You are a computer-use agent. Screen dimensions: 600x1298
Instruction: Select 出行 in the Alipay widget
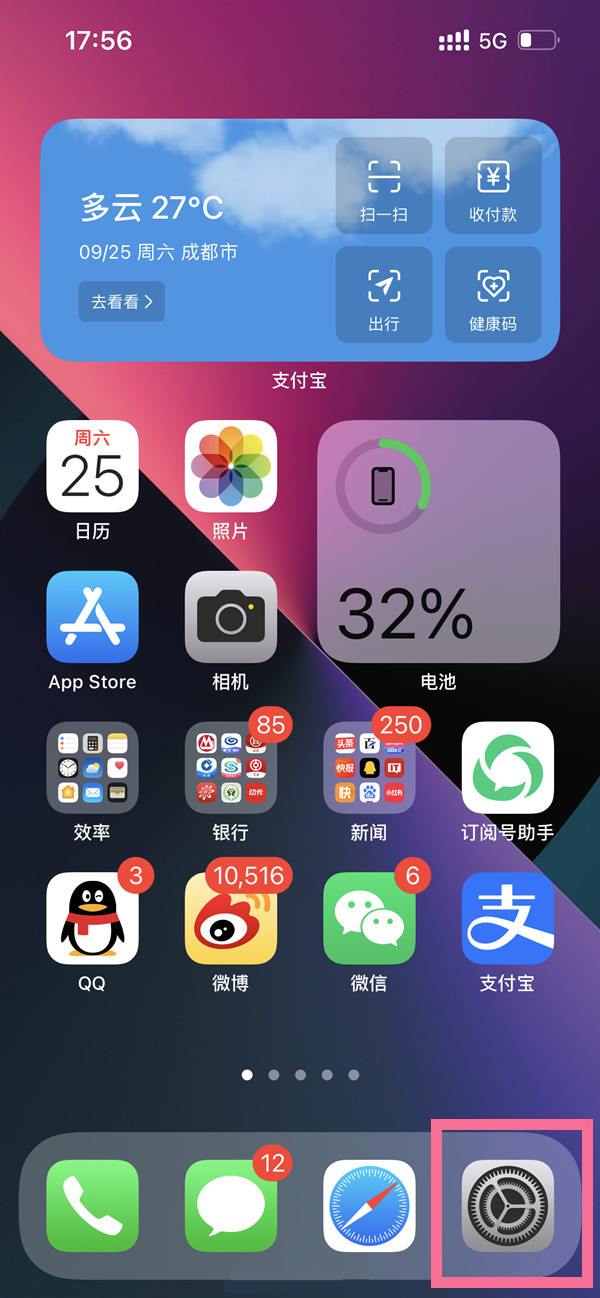click(384, 295)
